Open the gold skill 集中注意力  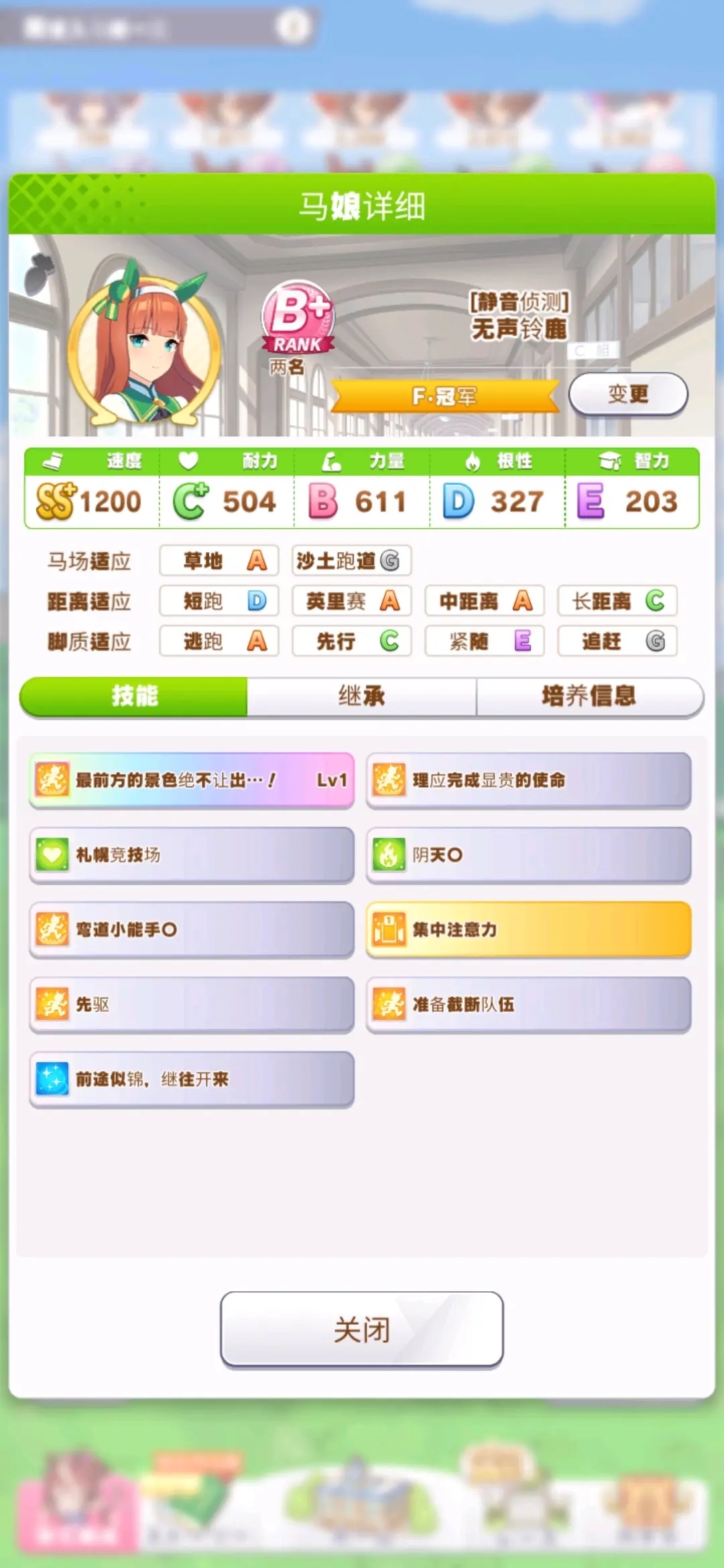528,929
